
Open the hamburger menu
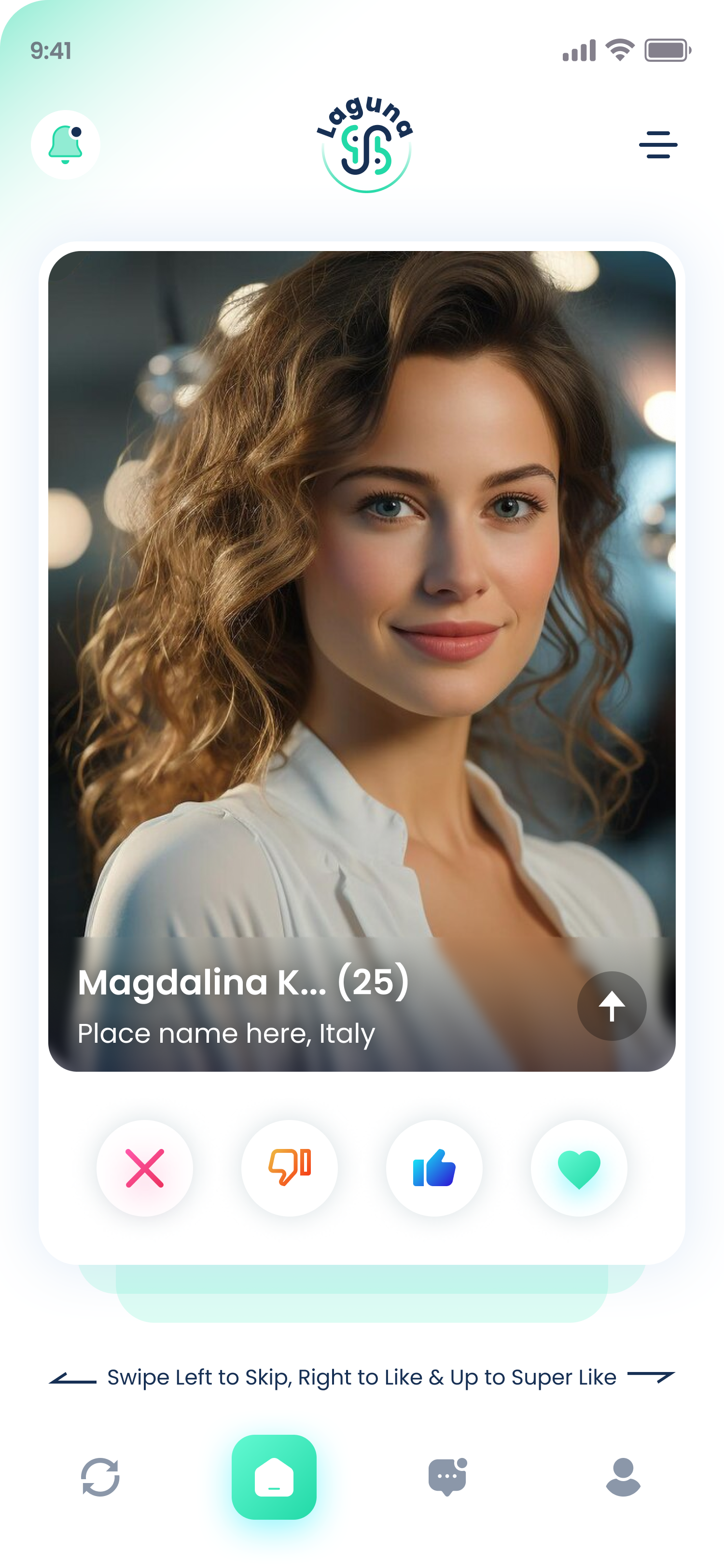(x=658, y=145)
